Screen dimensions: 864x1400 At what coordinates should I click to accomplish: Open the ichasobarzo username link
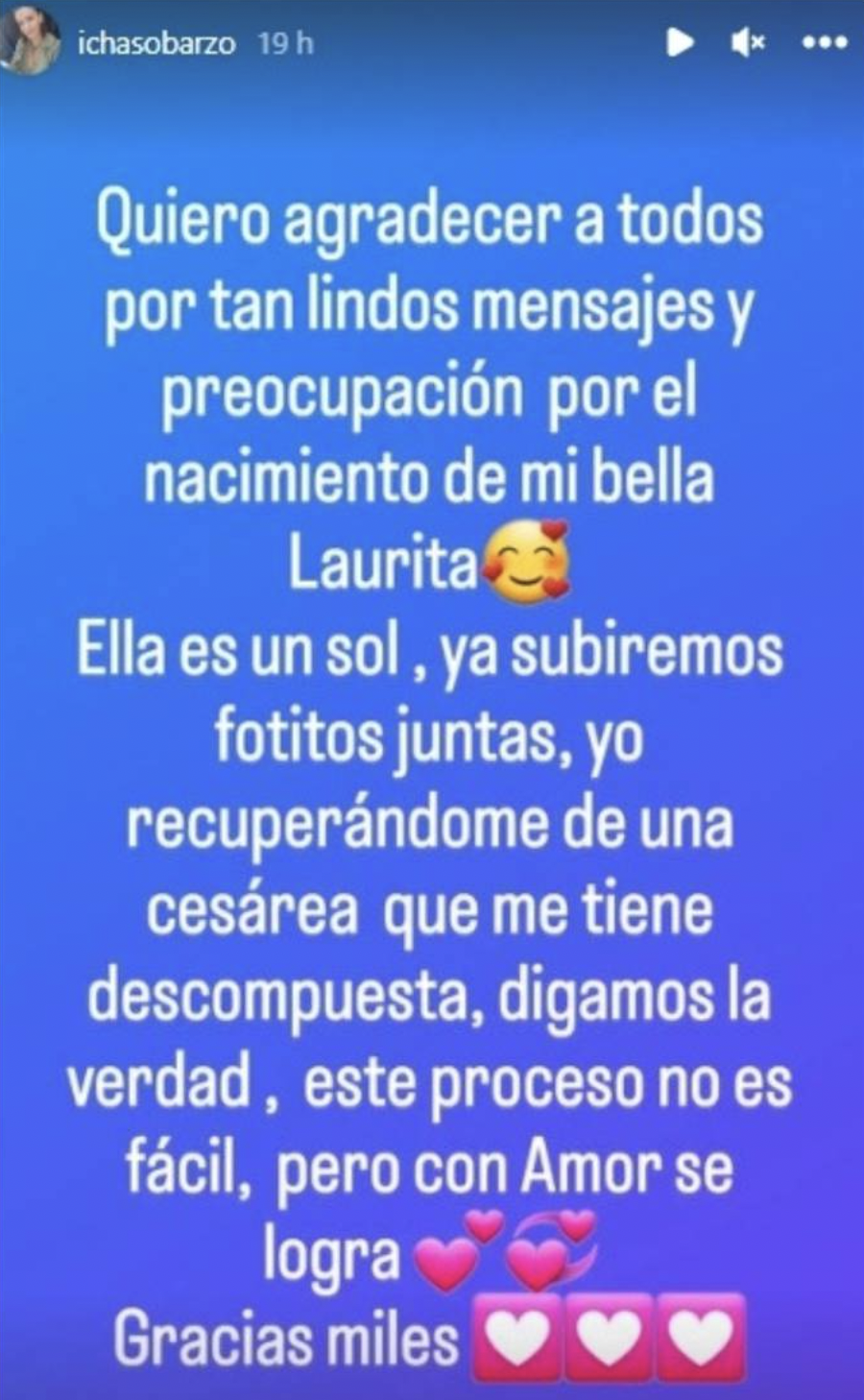click(156, 44)
